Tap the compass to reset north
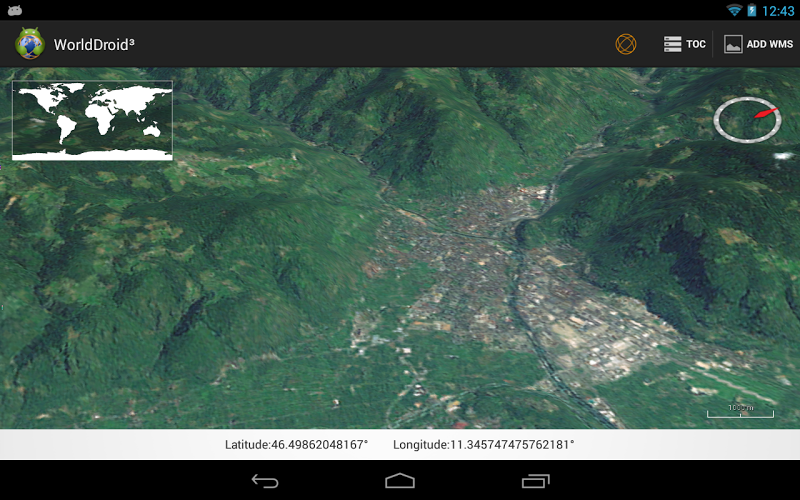 [747, 119]
